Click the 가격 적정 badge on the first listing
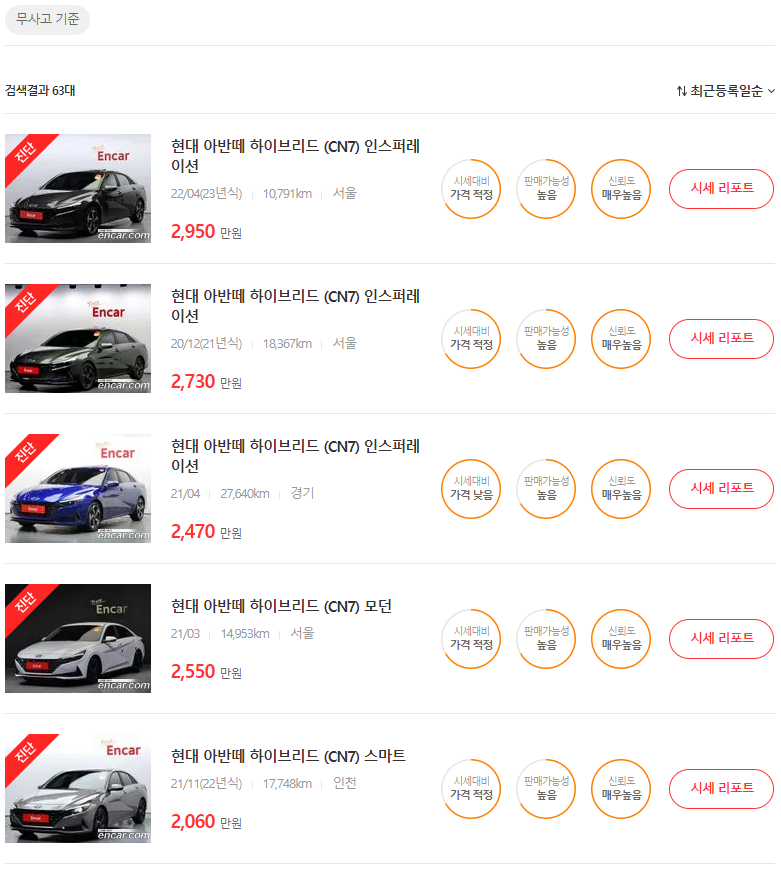Image resolution: width=781 pixels, height=870 pixels. pos(470,189)
